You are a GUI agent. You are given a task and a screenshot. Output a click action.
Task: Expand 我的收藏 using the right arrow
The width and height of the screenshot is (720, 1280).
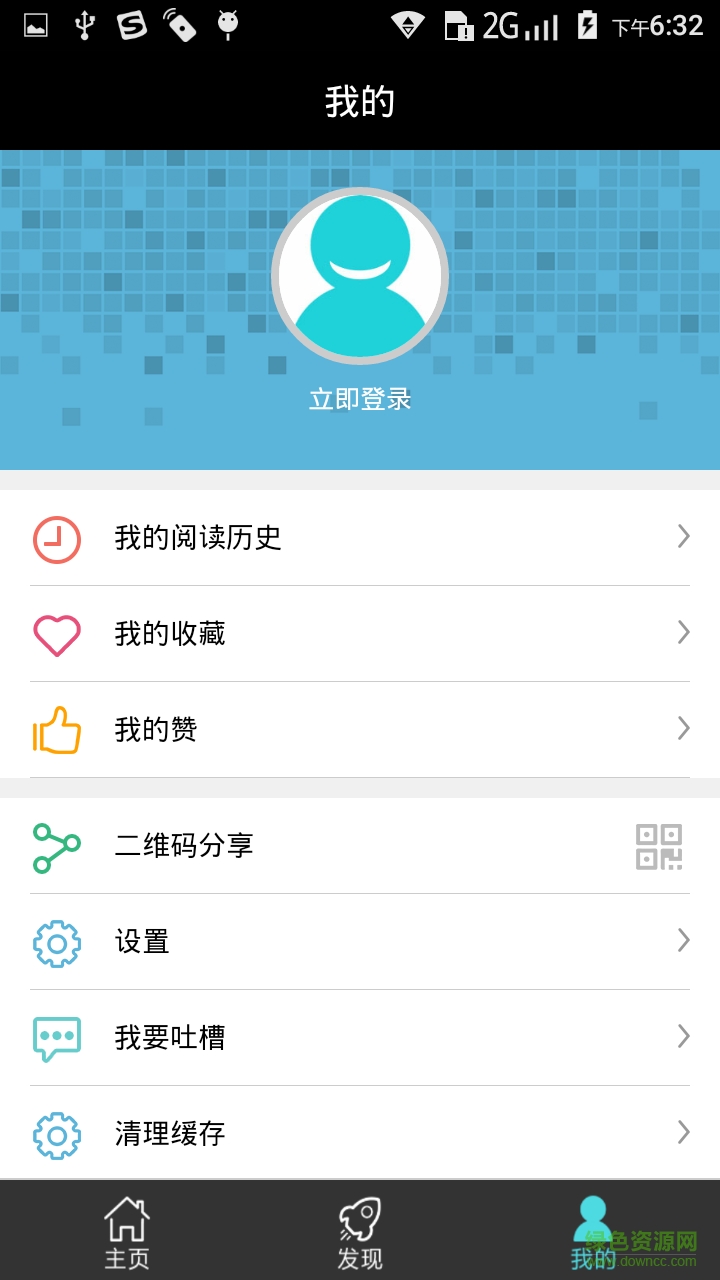click(684, 633)
